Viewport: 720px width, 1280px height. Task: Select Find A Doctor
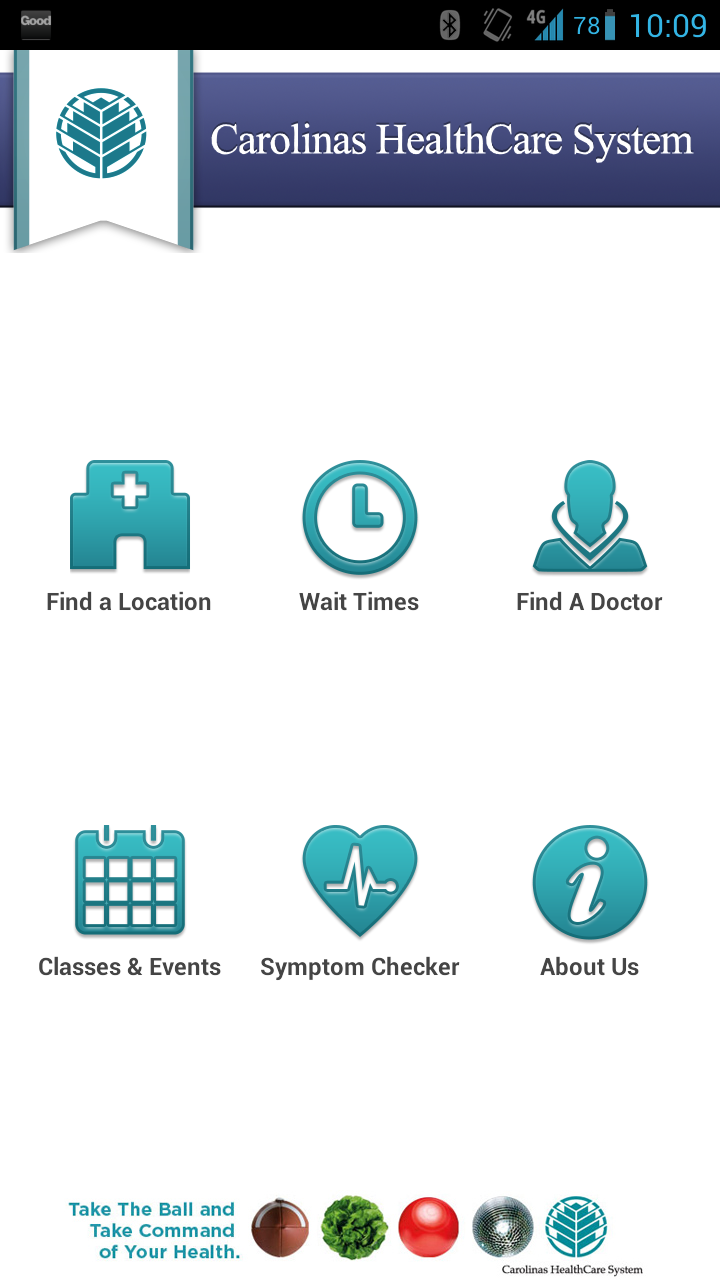pos(589,535)
